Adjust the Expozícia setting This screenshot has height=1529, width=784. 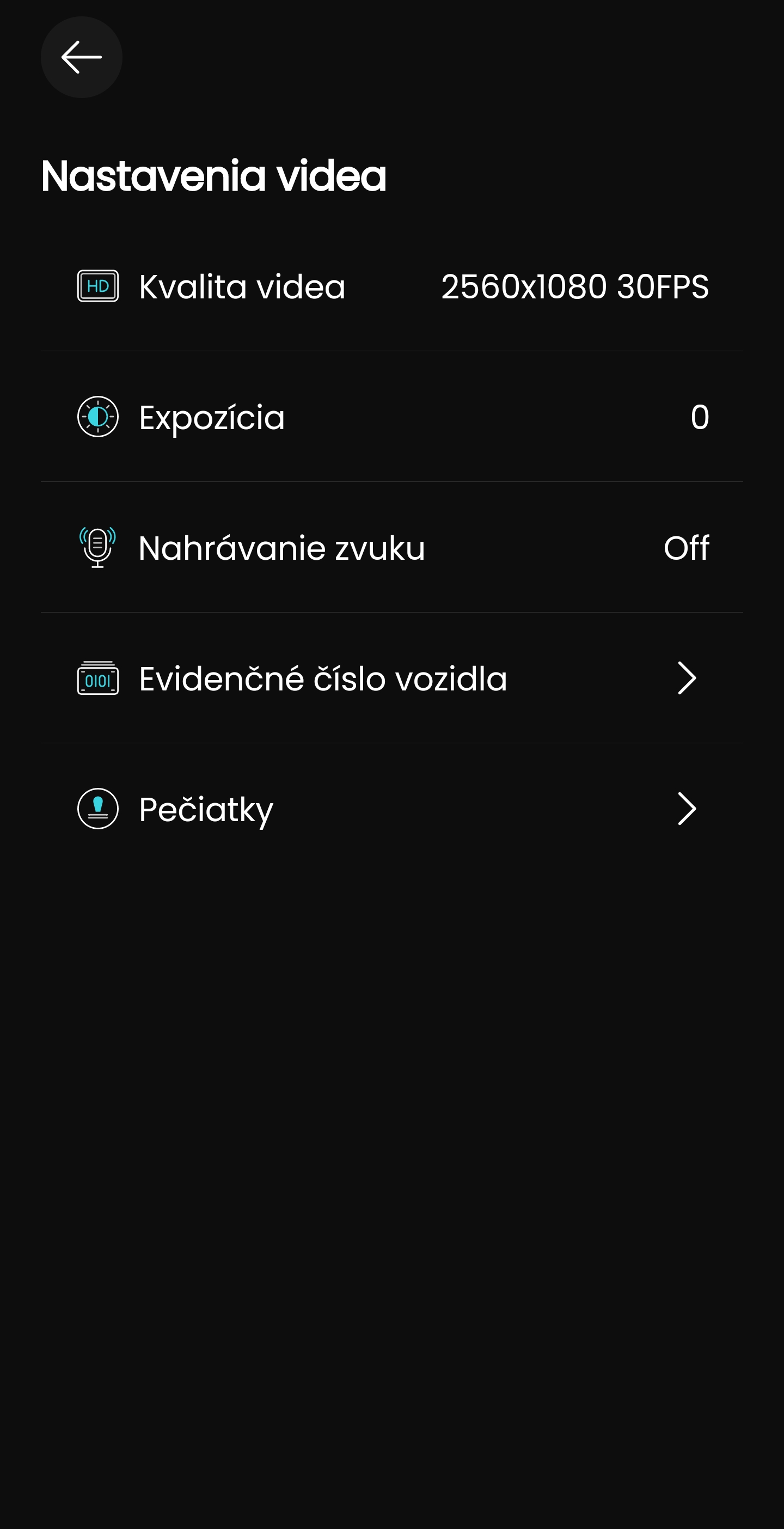(391, 417)
